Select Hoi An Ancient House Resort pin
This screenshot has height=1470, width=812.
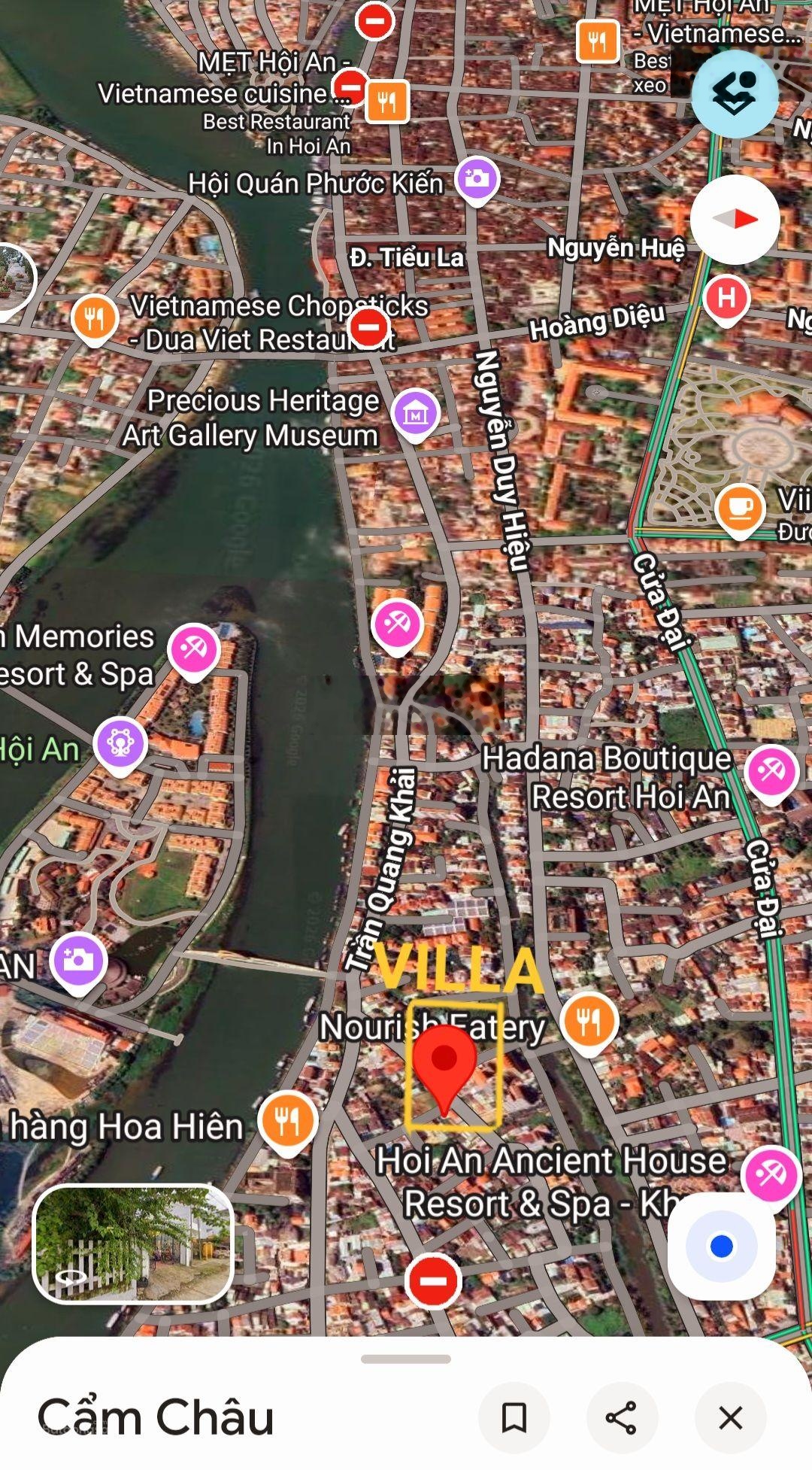(x=770, y=1174)
